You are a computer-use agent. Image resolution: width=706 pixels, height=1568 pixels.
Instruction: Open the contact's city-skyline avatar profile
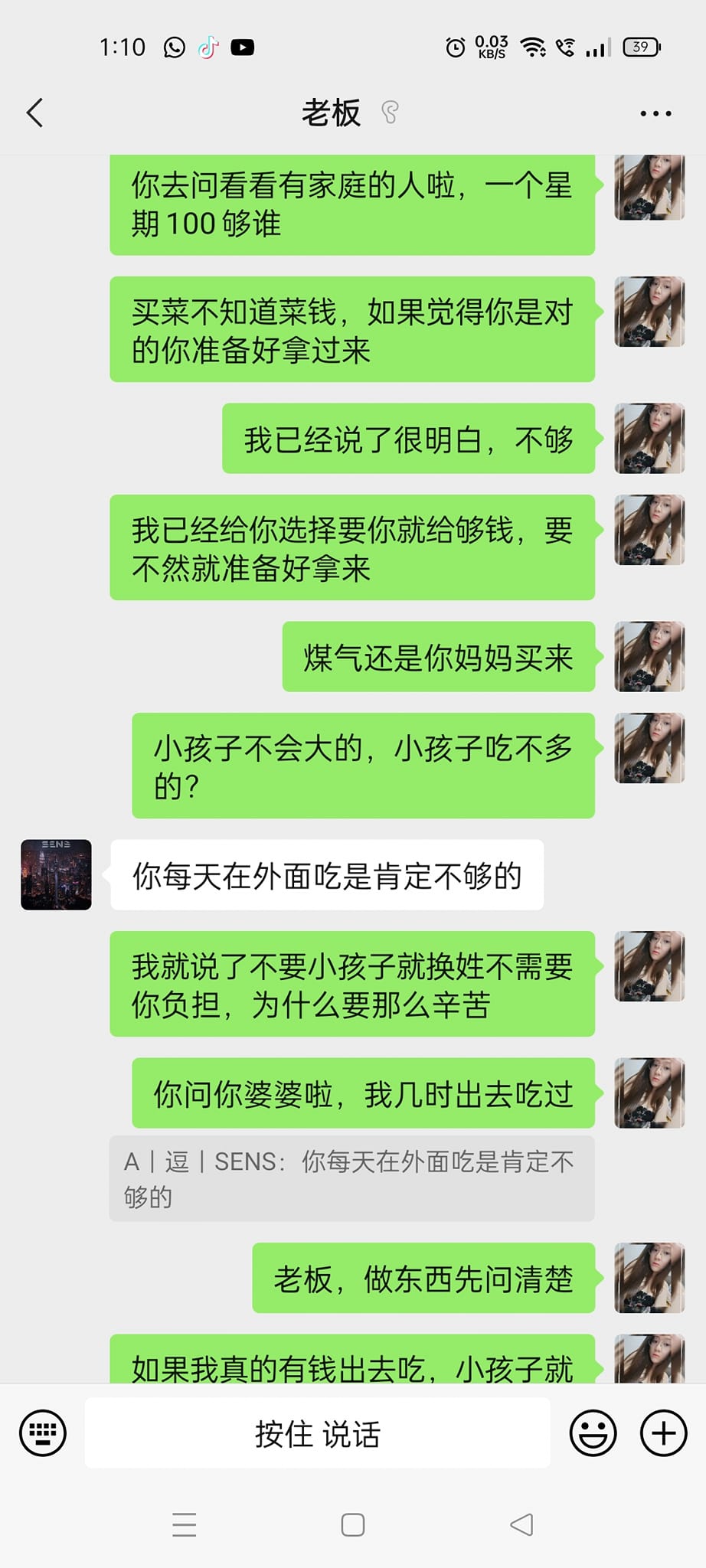pyautogui.click(x=56, y=874)
